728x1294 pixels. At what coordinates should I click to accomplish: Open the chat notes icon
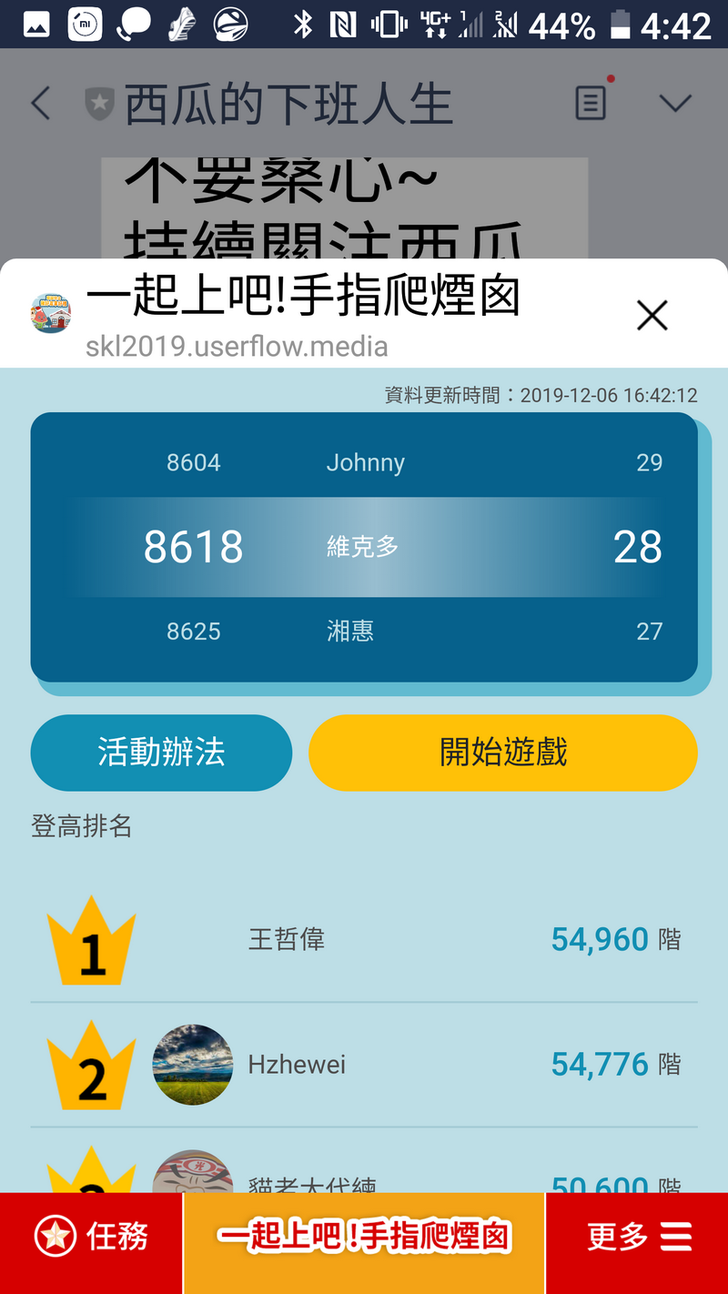[591, 103]
